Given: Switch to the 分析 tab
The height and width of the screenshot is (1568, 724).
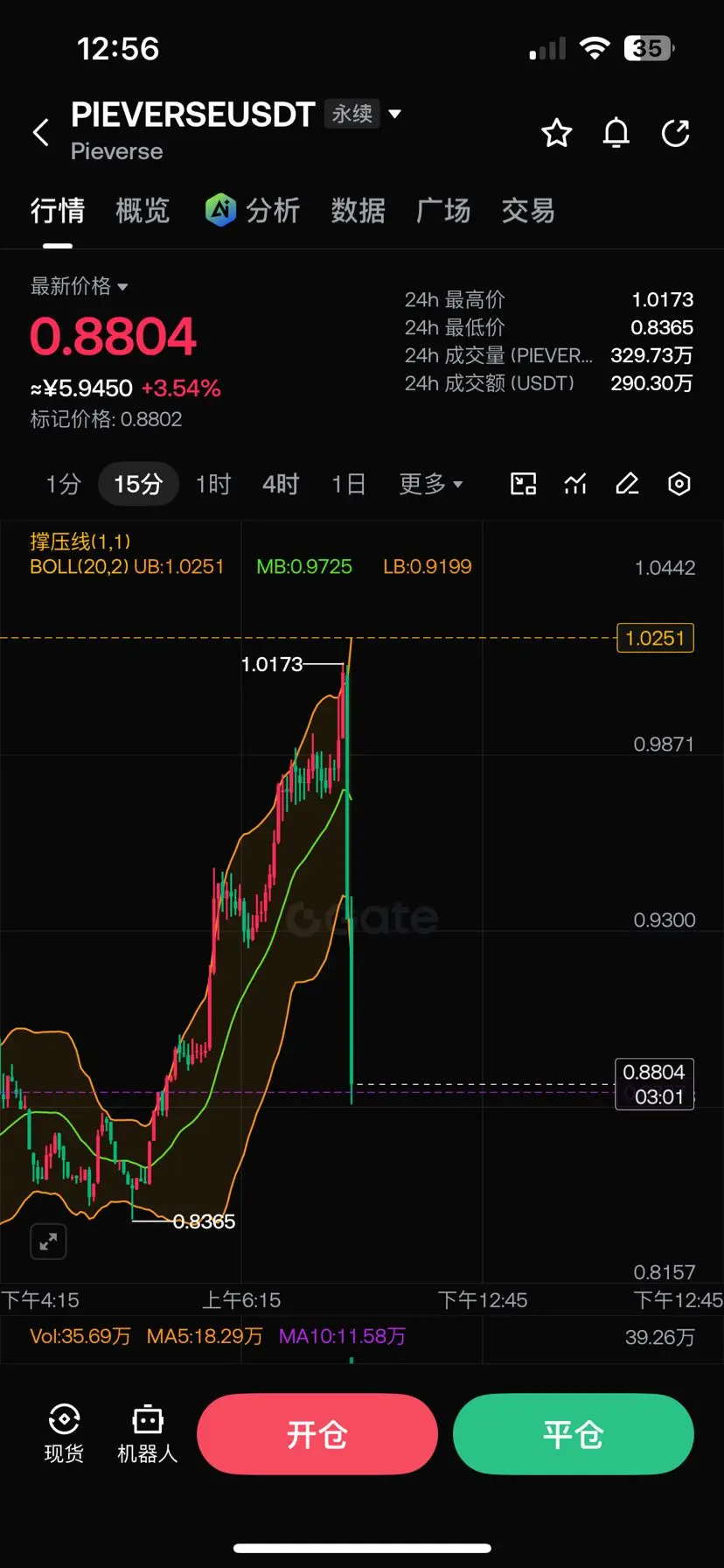Looking at the screenshot, I should (x=253, y=211).
